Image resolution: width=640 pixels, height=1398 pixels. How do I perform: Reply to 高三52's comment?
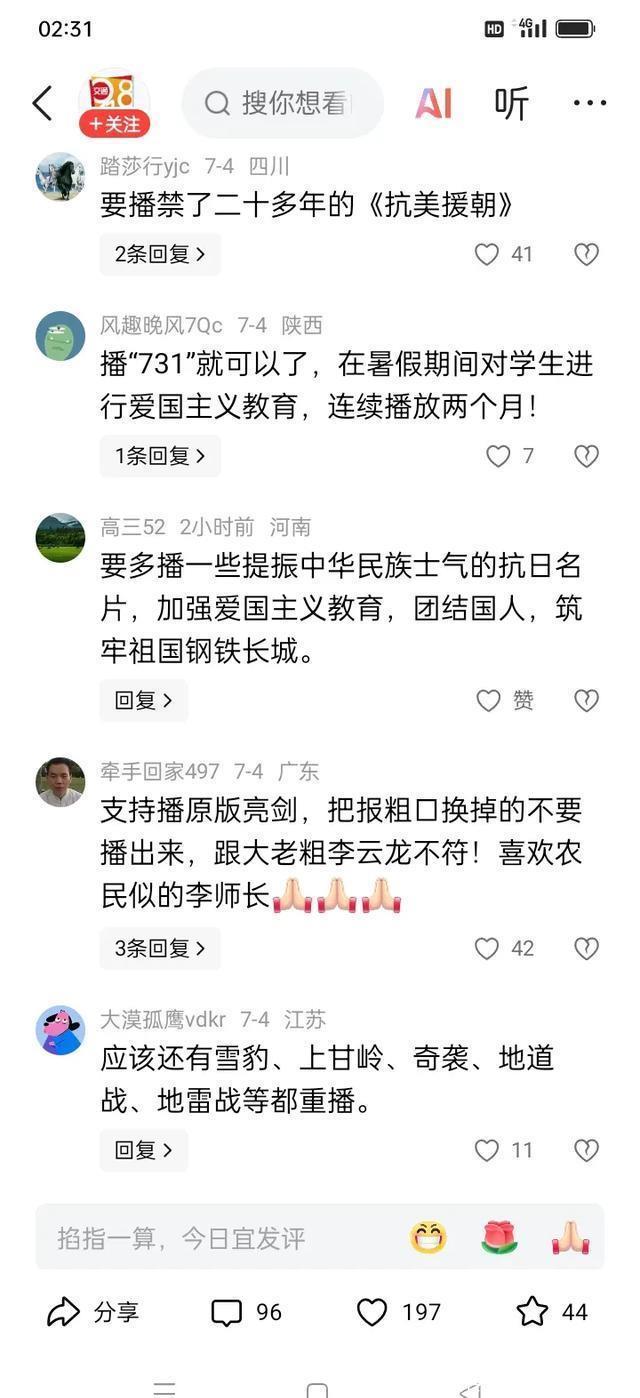pos(143,700)
